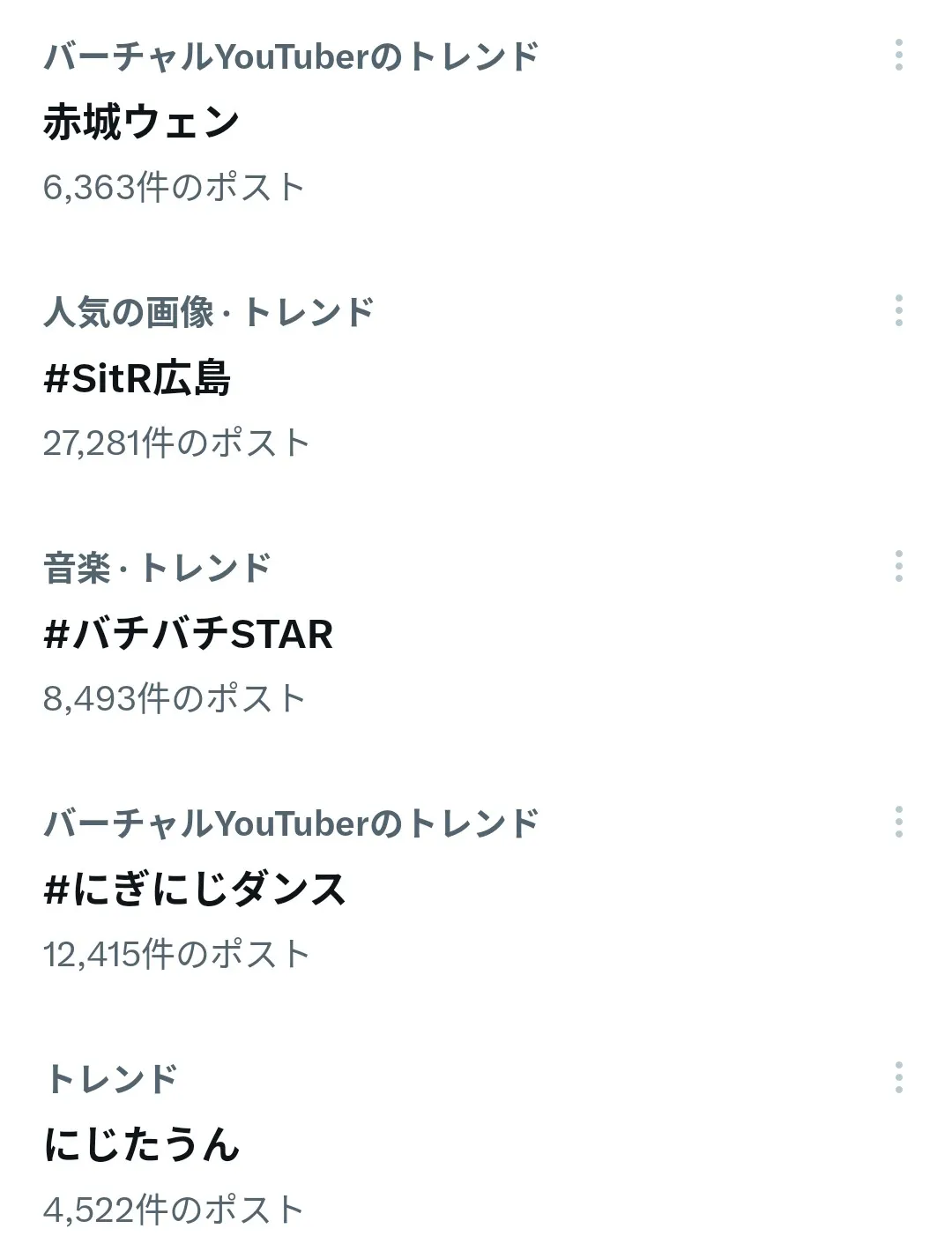Open more options for #にぎにじダンス trend
The width and height of the screenshot is (952, 1251).
[x=898, y=823]
